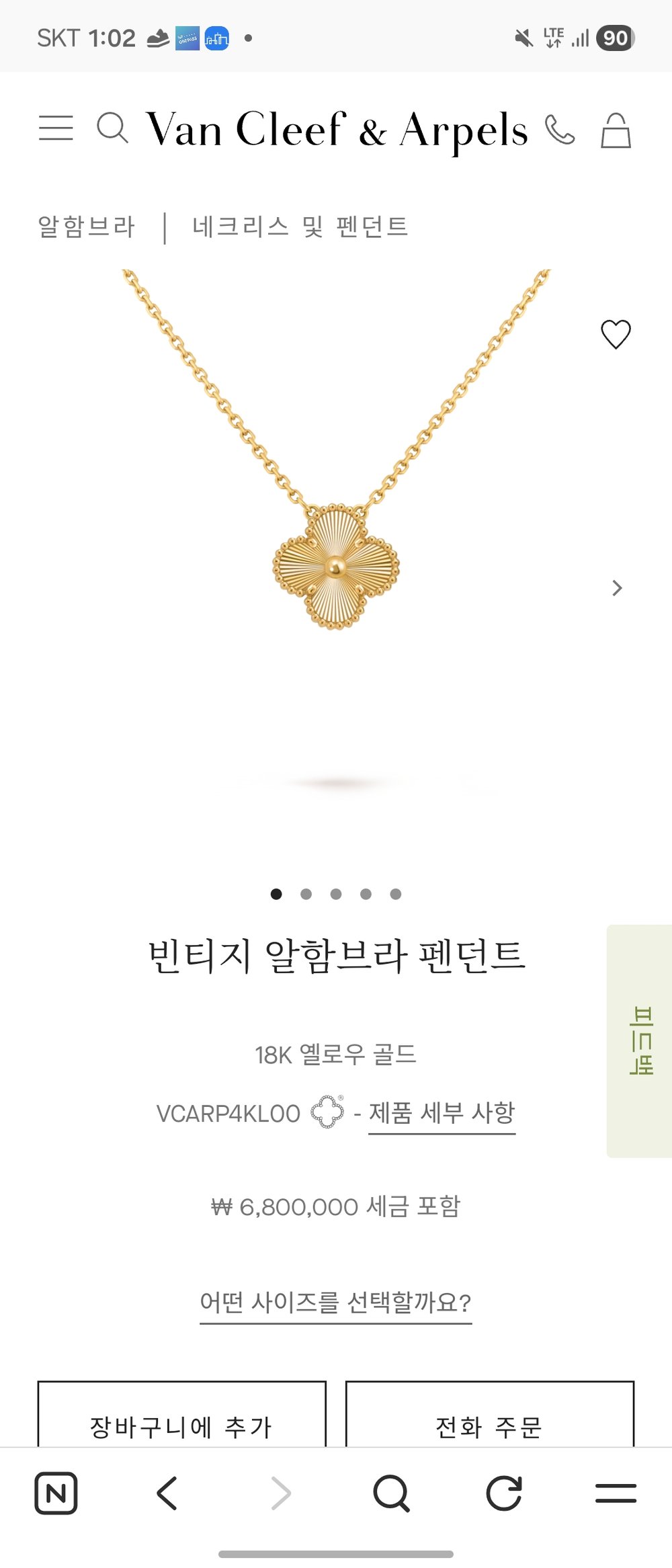Open the Naver home button

56,1493
